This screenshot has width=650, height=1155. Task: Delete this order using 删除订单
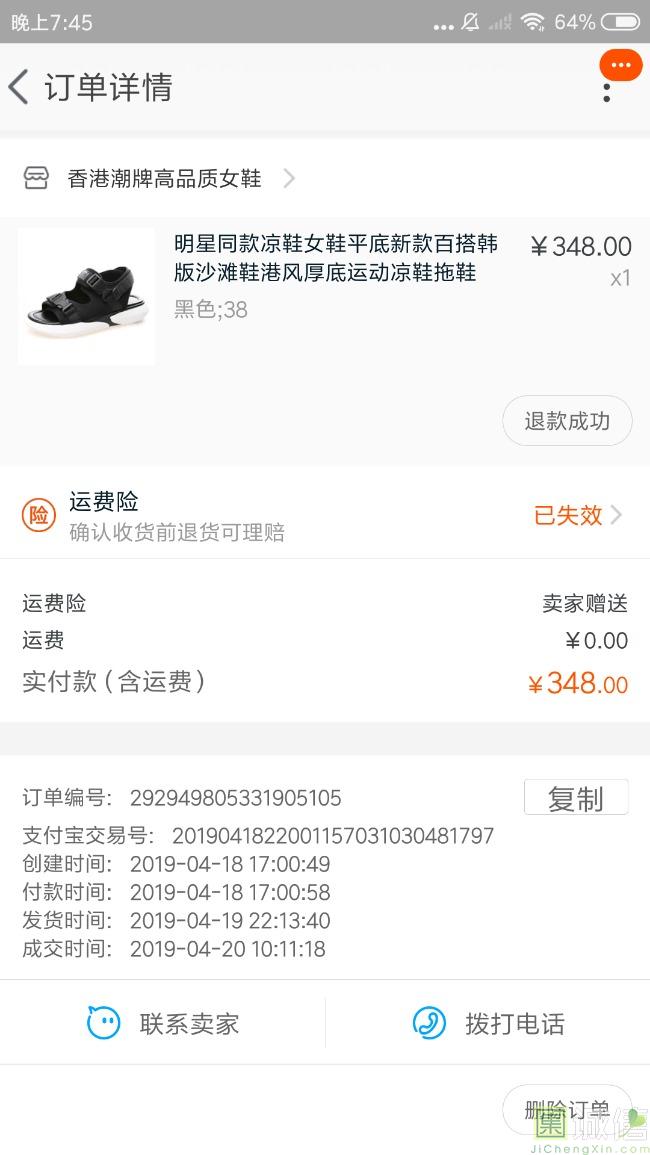pyautogui.click(x=566, y=1109)
